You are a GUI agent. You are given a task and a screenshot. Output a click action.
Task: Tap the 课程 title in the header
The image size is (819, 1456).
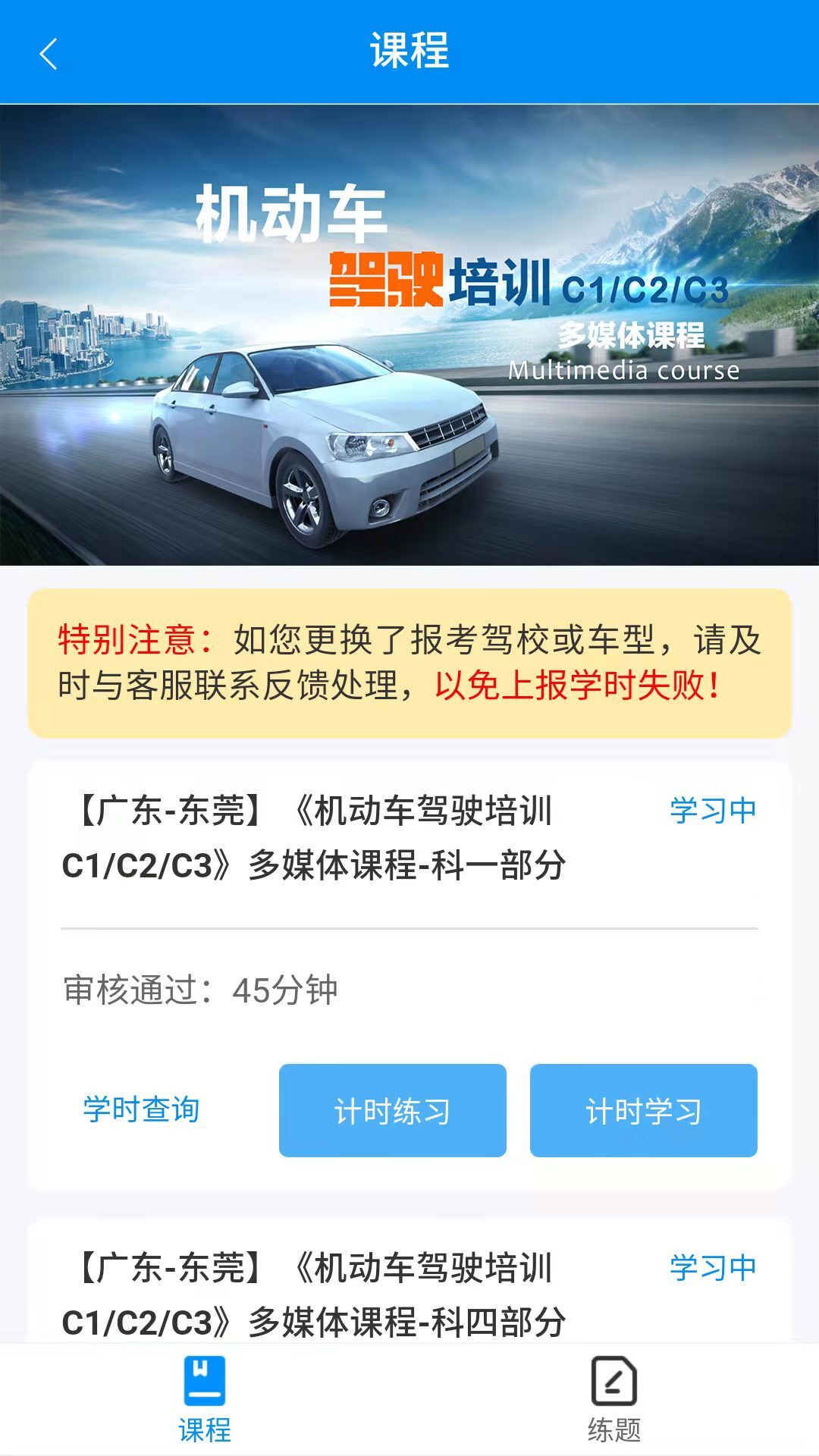(x=409, y=50)
